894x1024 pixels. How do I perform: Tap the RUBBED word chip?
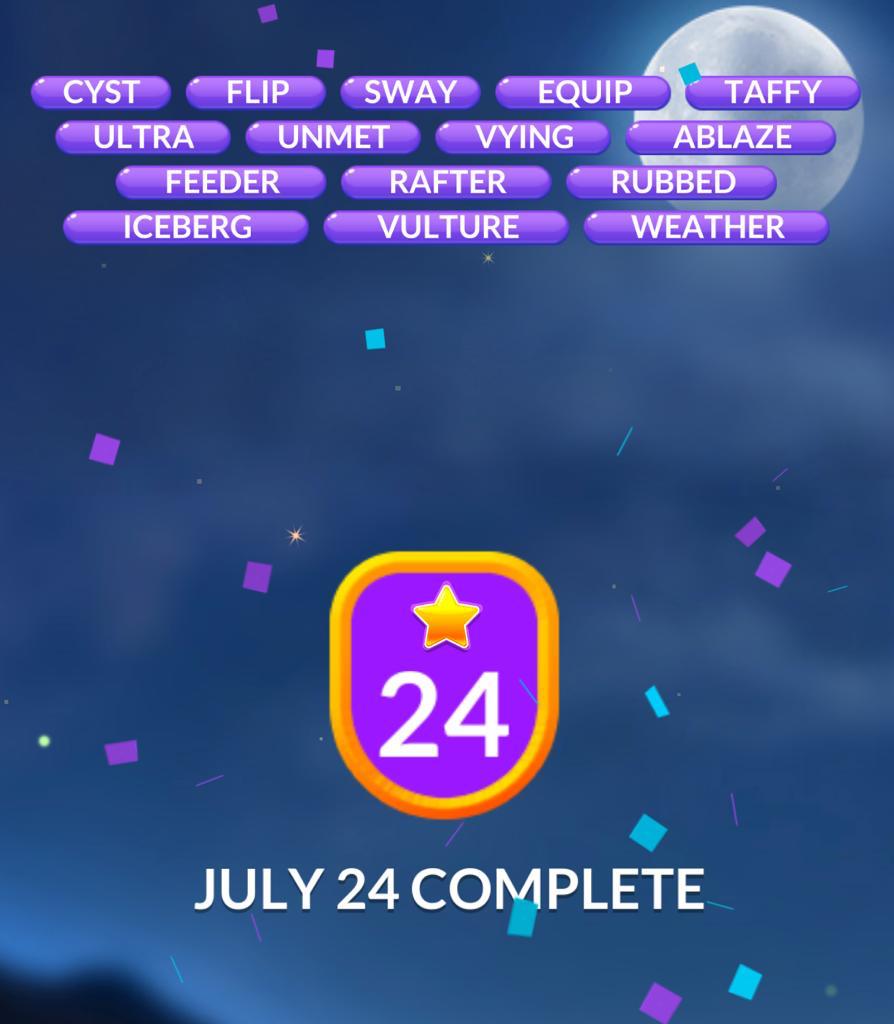click(672, 182)
